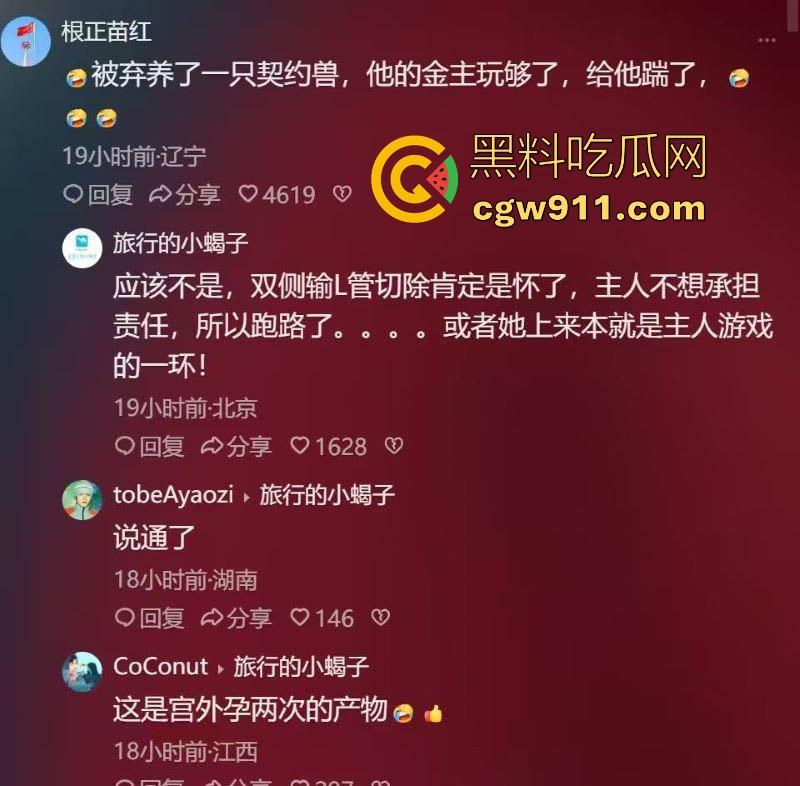800x786 pixels.
Task: Reply to tobeAyaozi's comment
Action: click(150, 618)
